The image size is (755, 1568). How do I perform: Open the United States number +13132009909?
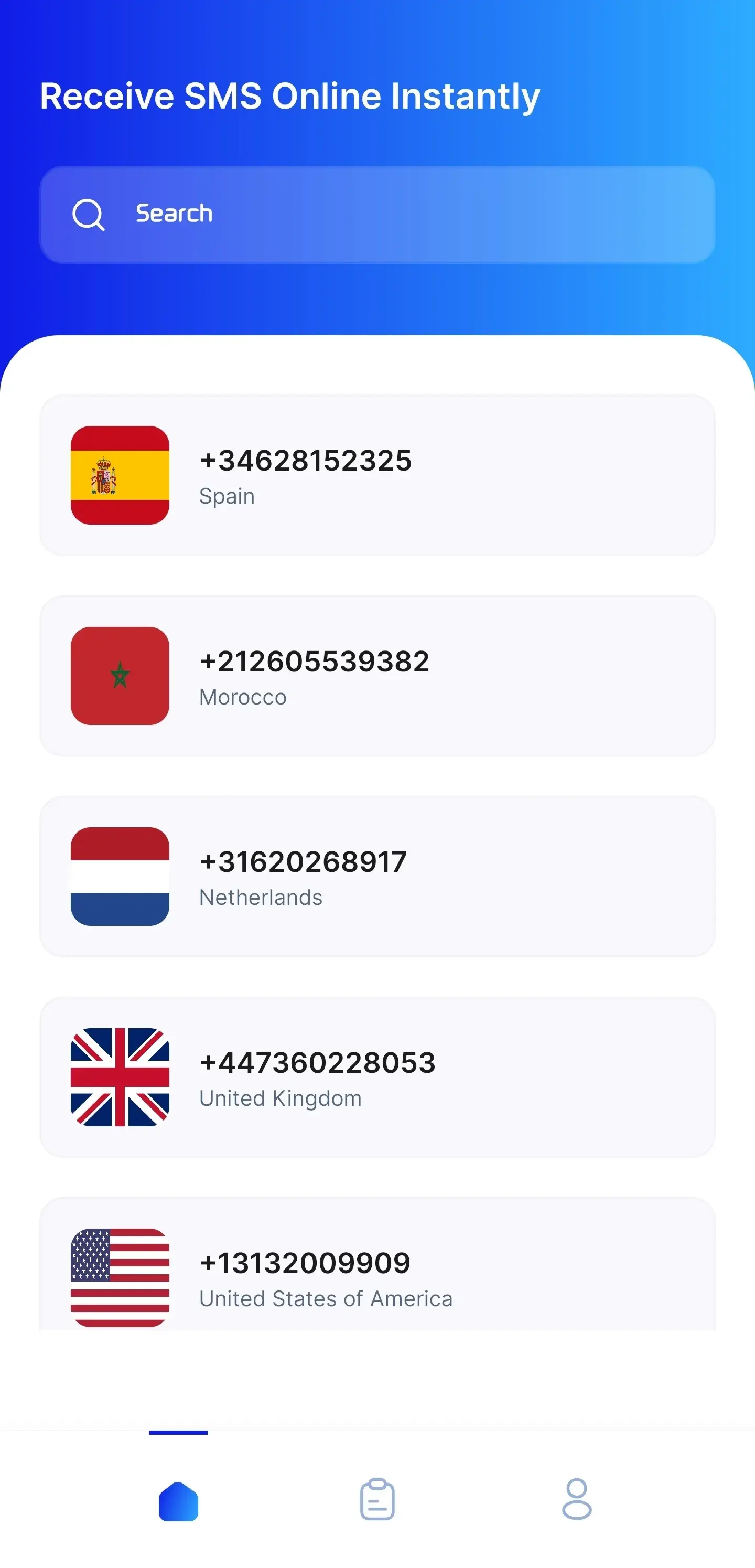[x=377, y=1272]
